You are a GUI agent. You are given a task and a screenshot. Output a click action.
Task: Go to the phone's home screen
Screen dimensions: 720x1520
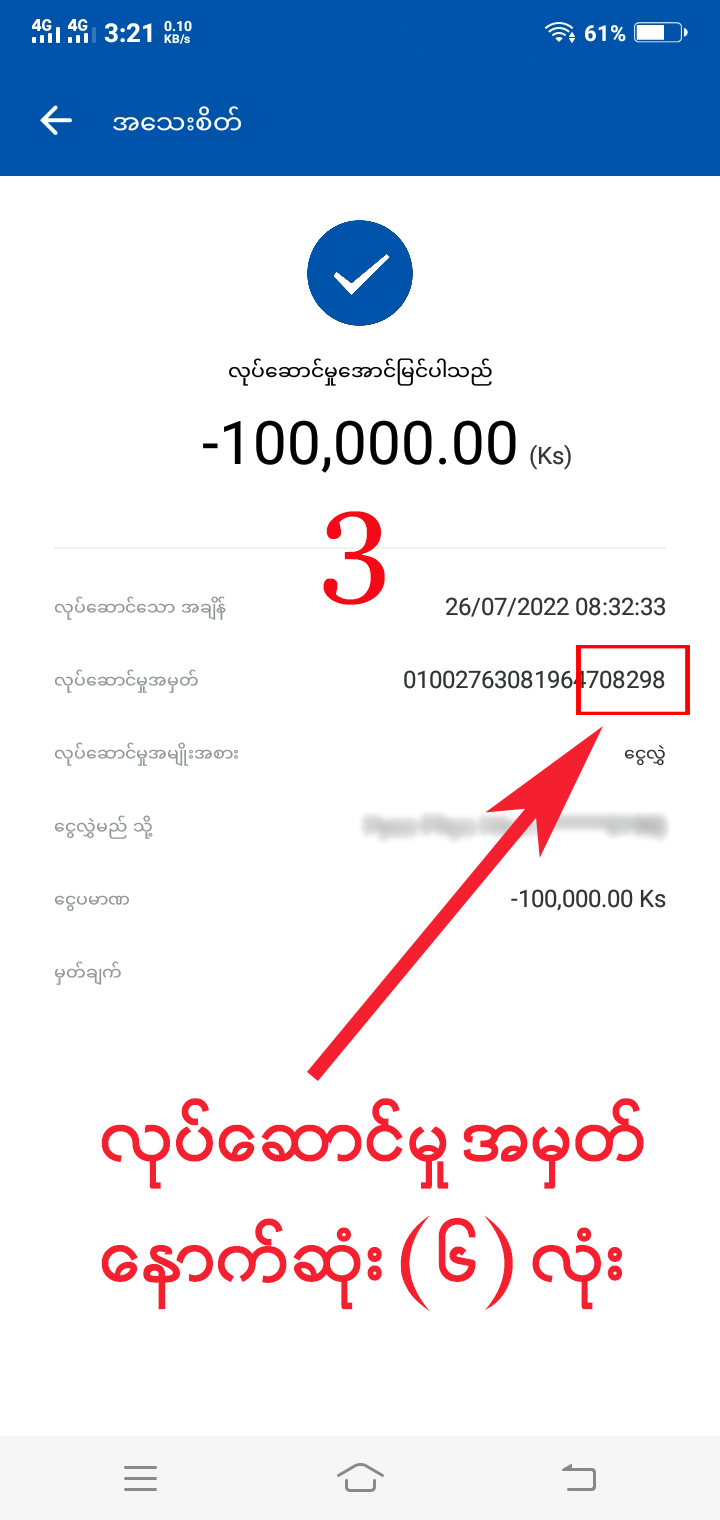point(360,1477)
